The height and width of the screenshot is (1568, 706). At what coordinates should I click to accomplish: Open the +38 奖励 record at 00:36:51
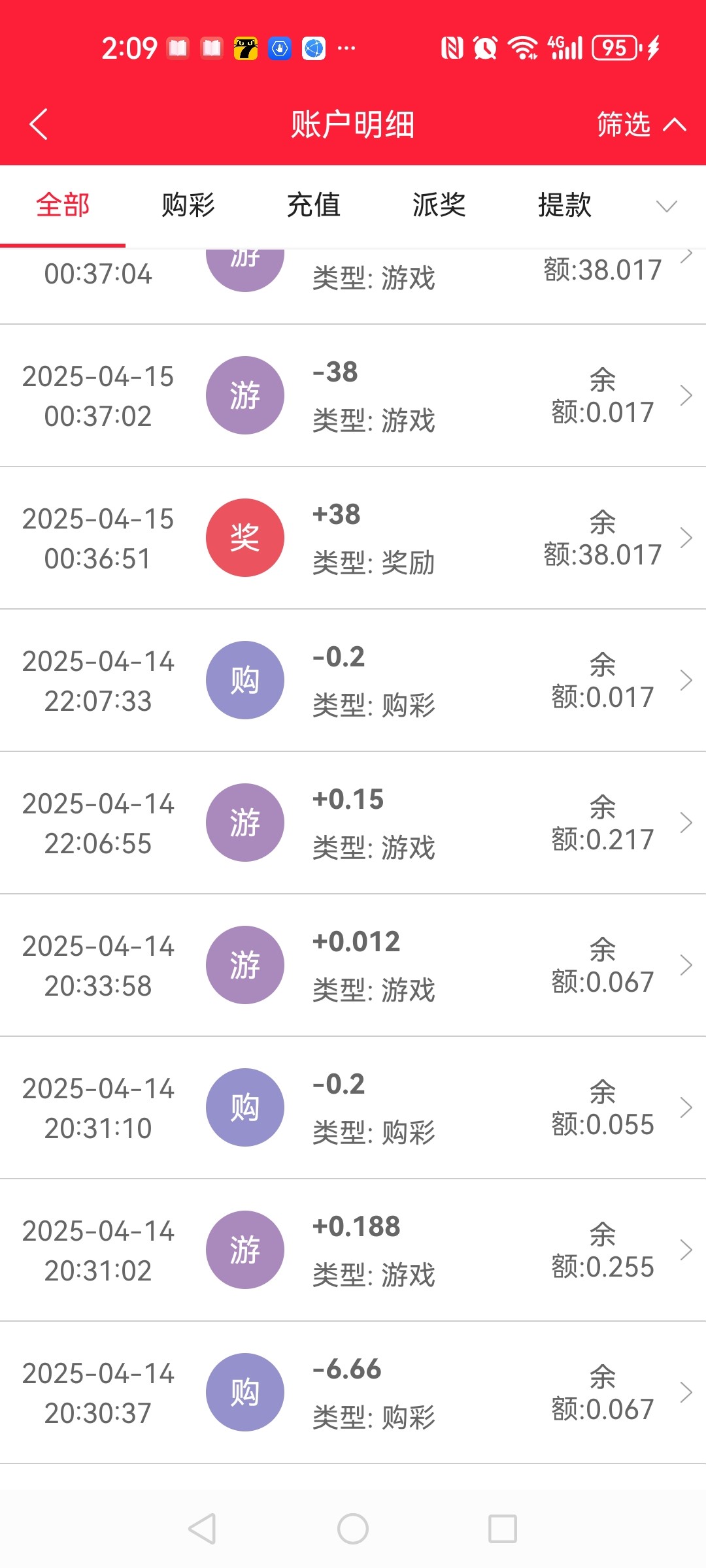pos(353,538)
